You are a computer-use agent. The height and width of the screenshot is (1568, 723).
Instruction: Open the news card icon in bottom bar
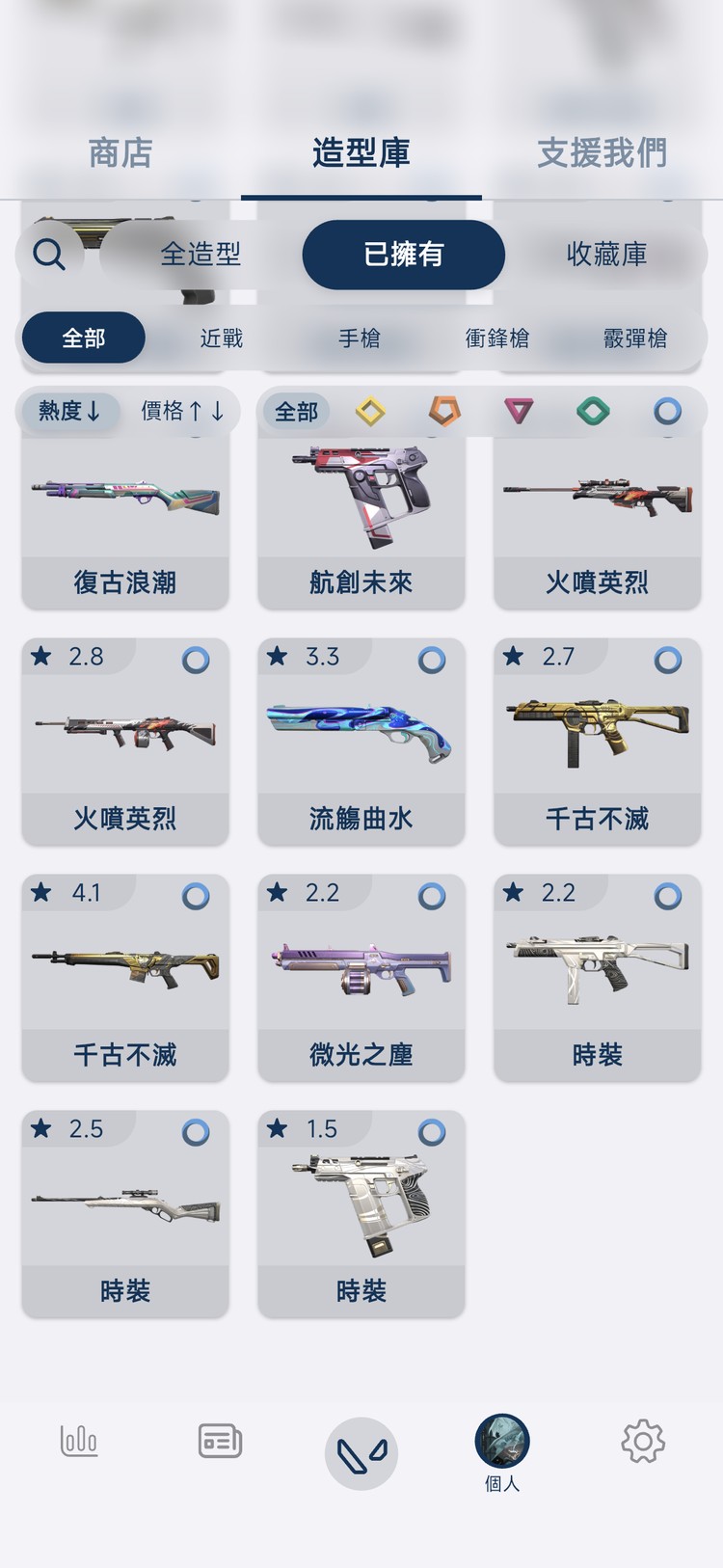[219, 1442]
